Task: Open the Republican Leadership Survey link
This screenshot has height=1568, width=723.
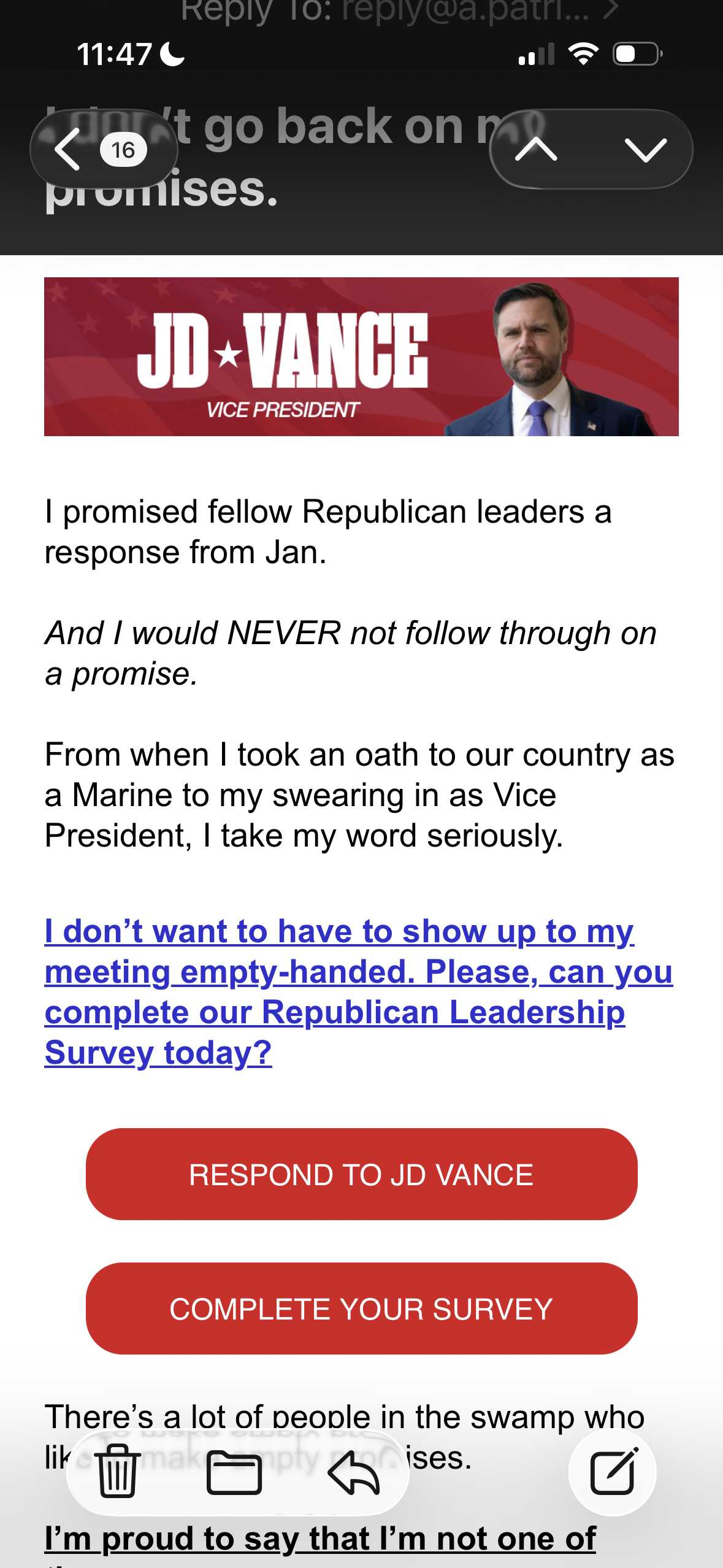Action: (359, 992)
